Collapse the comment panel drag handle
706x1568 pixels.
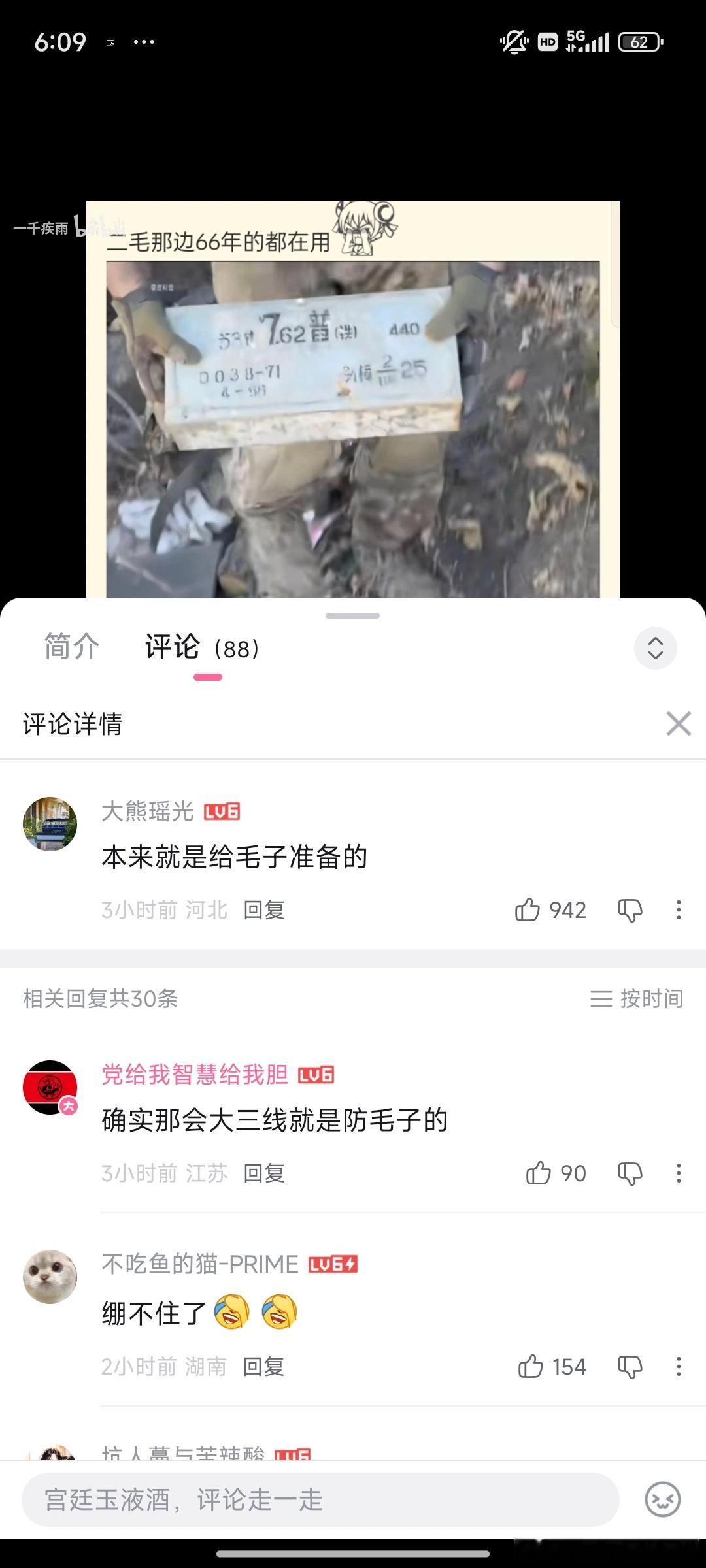[x=353, y=615]
